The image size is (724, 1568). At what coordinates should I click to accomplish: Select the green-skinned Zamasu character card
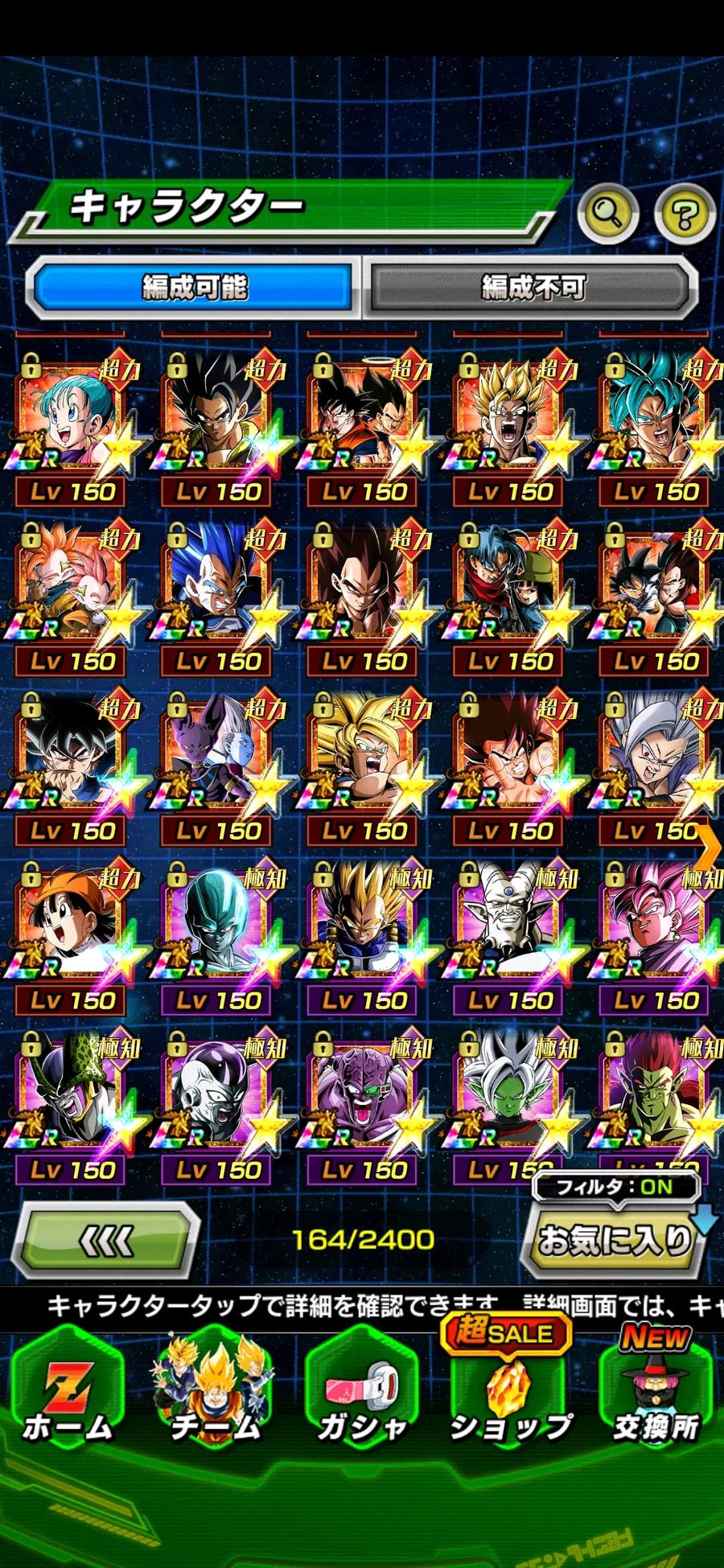509,1097
